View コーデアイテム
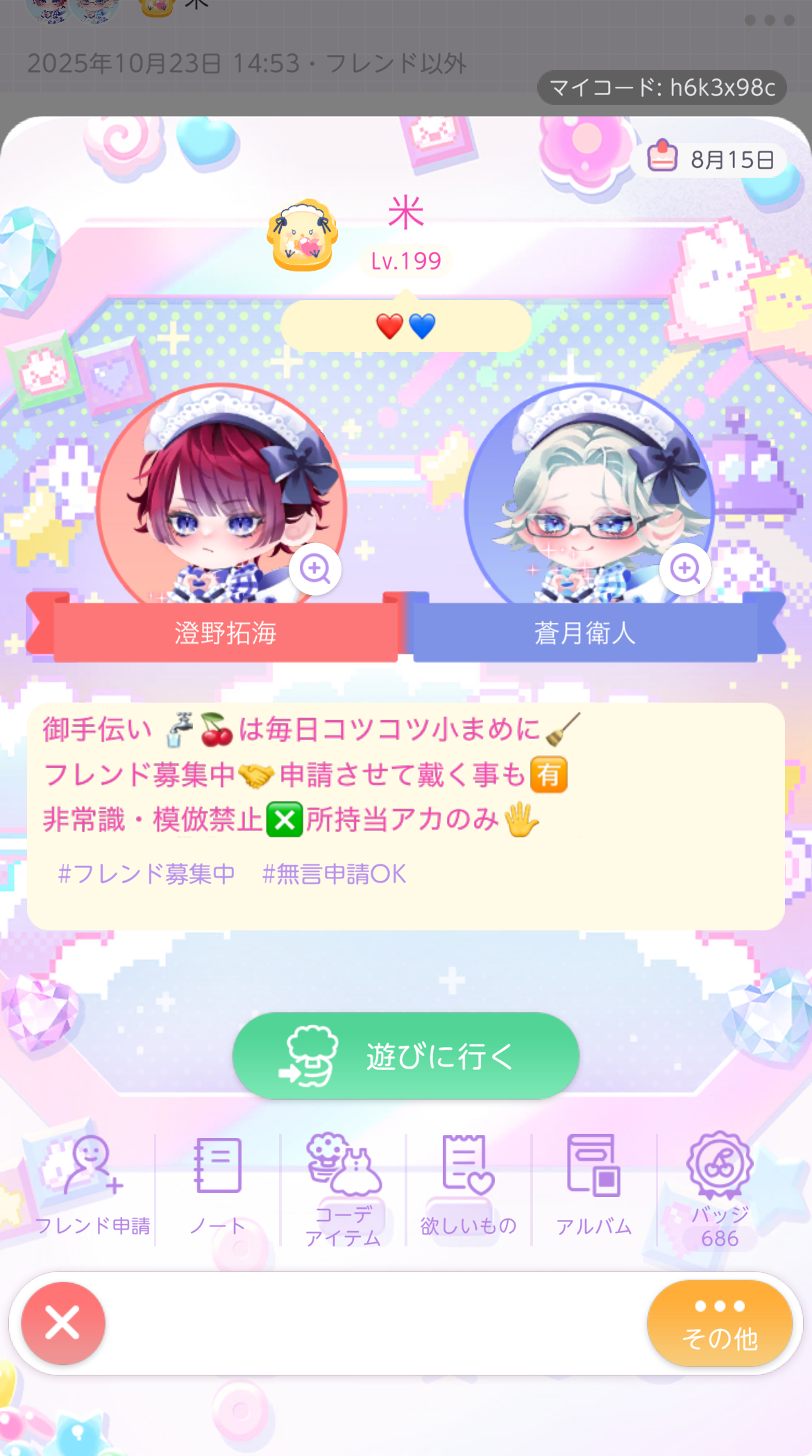The image size is (812, 1456). point(344,1189)
